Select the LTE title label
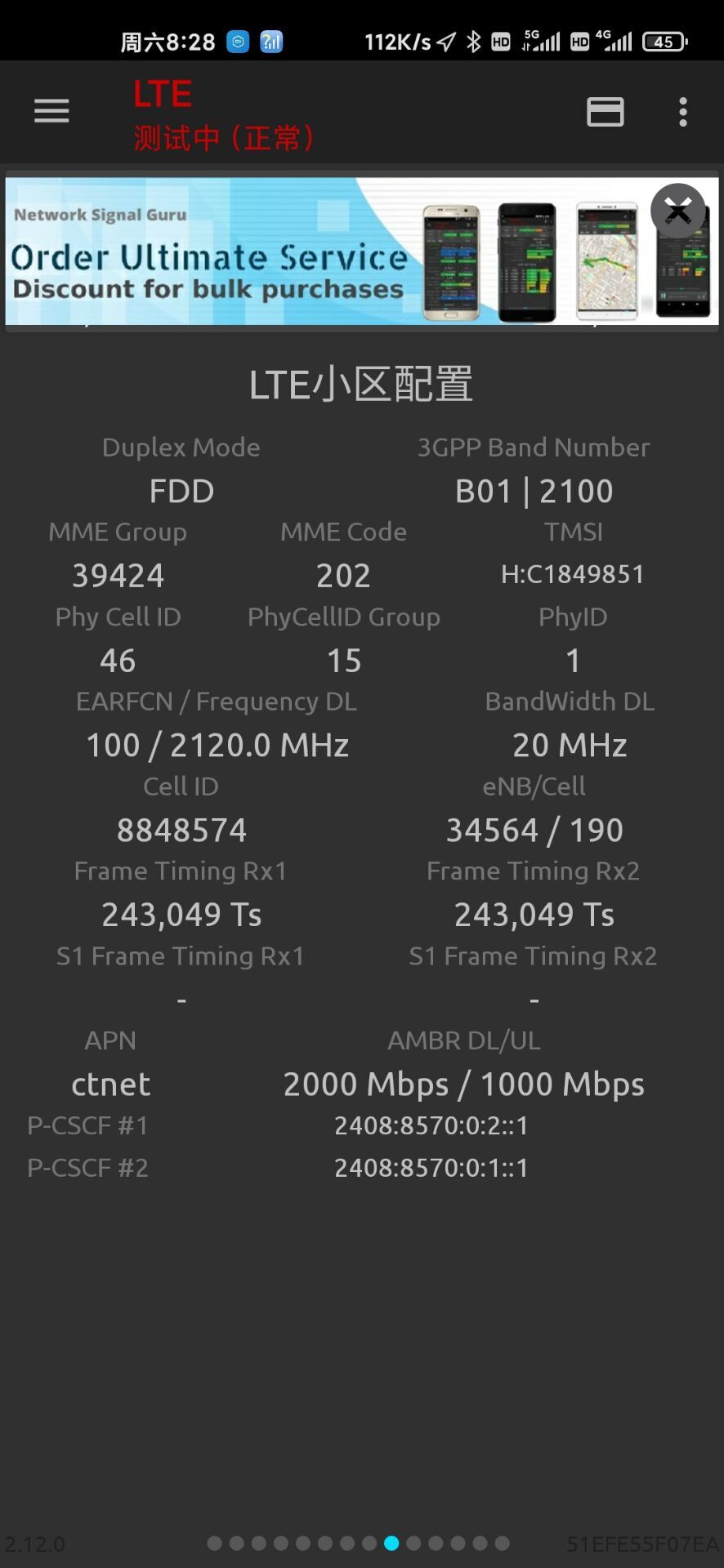724x1568 pixels. coord(163,93)
